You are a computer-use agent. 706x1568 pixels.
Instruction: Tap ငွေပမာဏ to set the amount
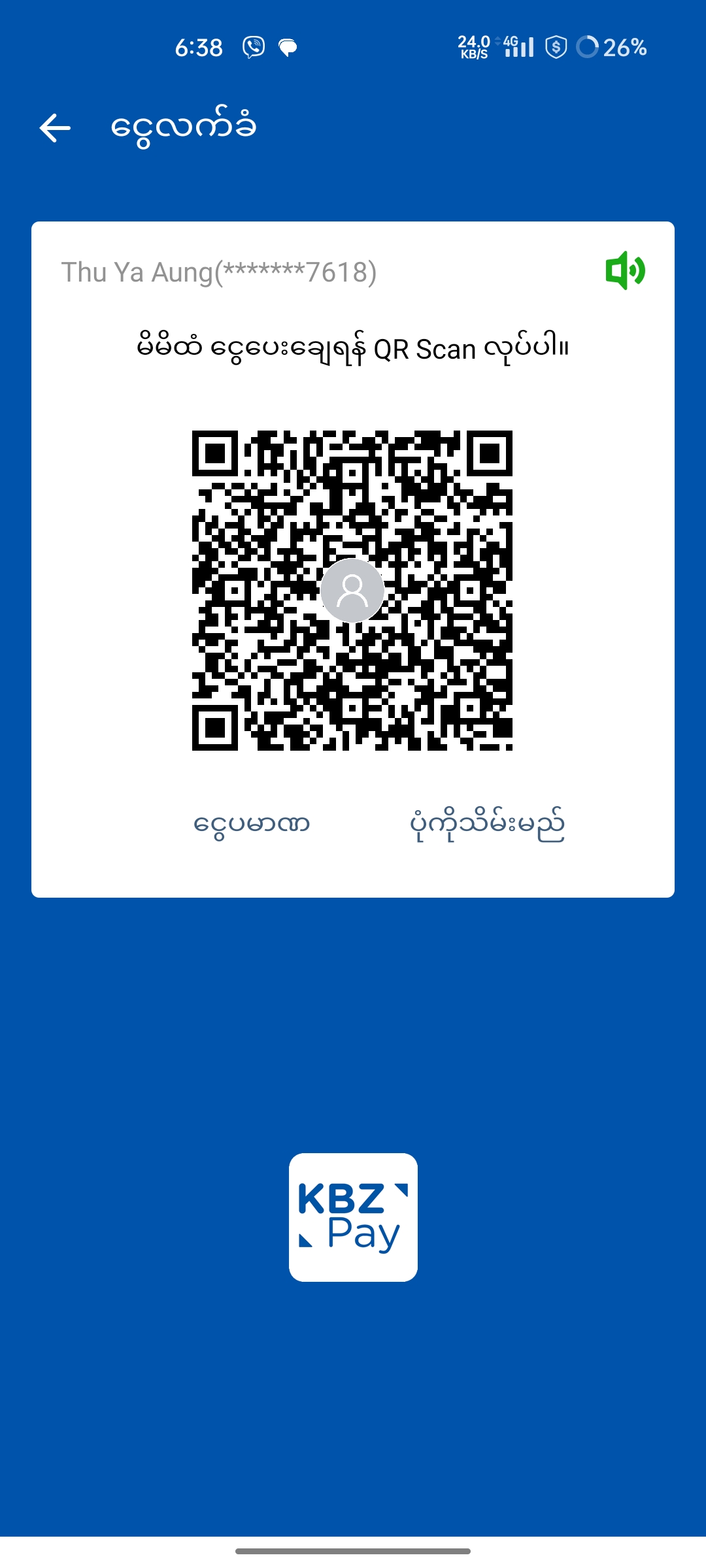pos(252,825)
